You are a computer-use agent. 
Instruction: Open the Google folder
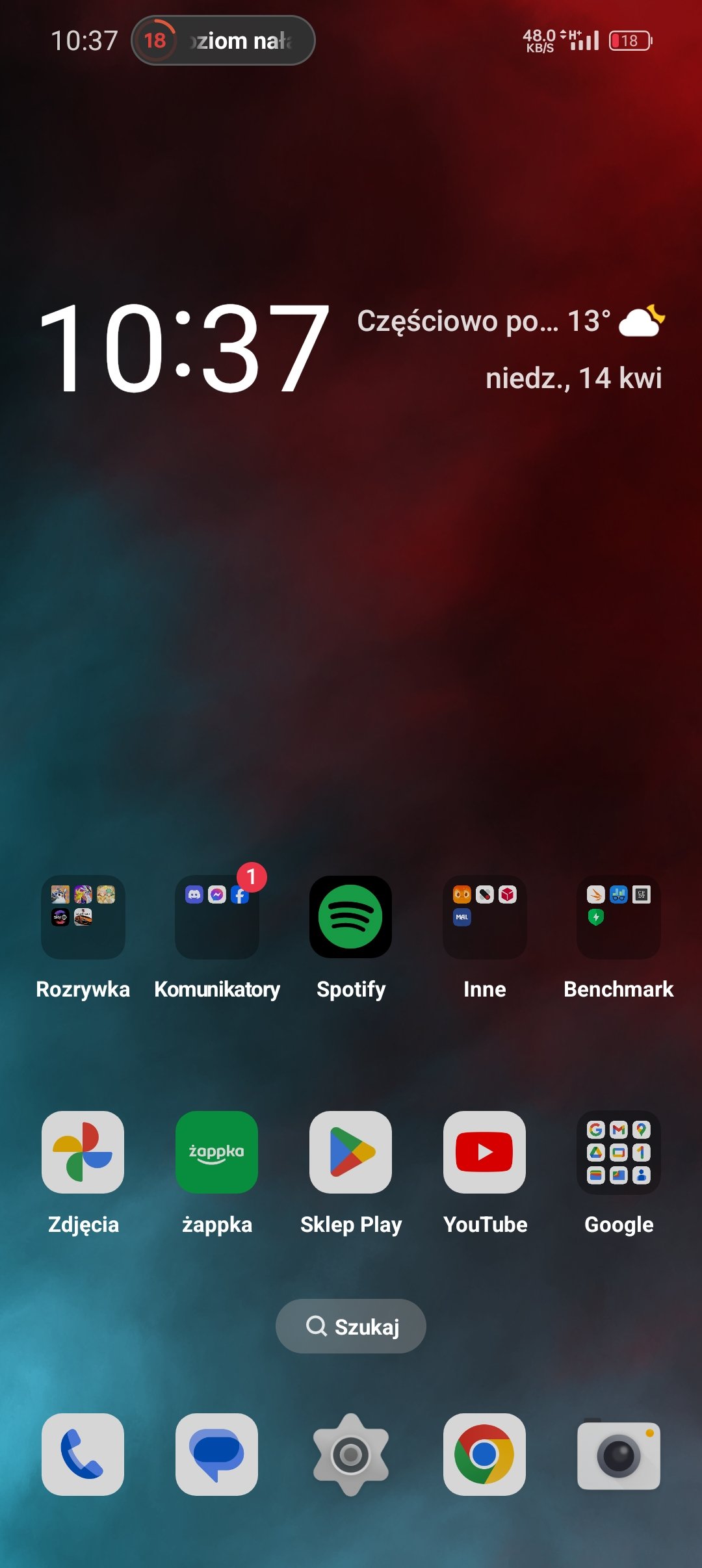tap(619, 1153)
